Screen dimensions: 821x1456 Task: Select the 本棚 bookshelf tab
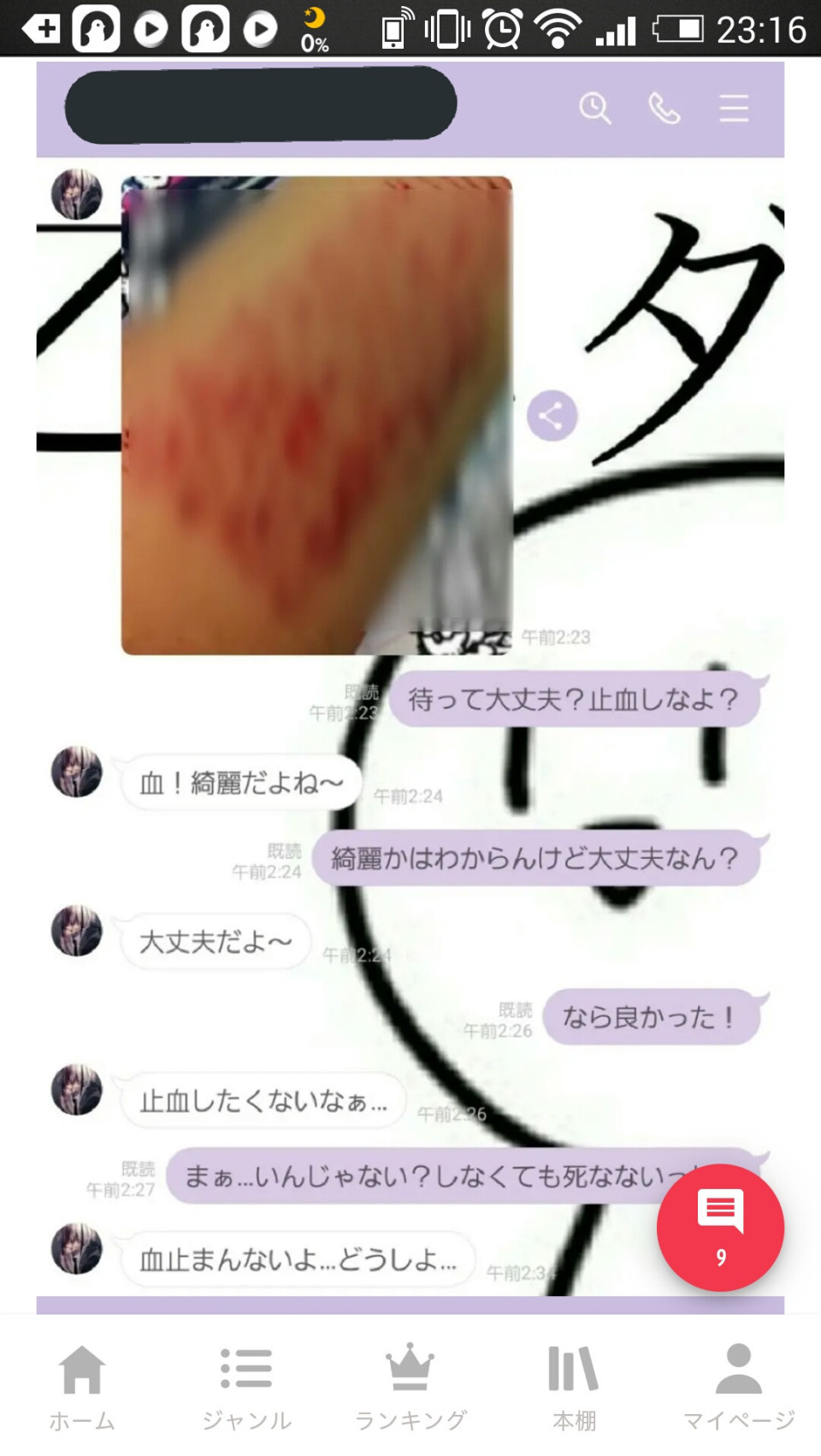(x=574, y=1386)
